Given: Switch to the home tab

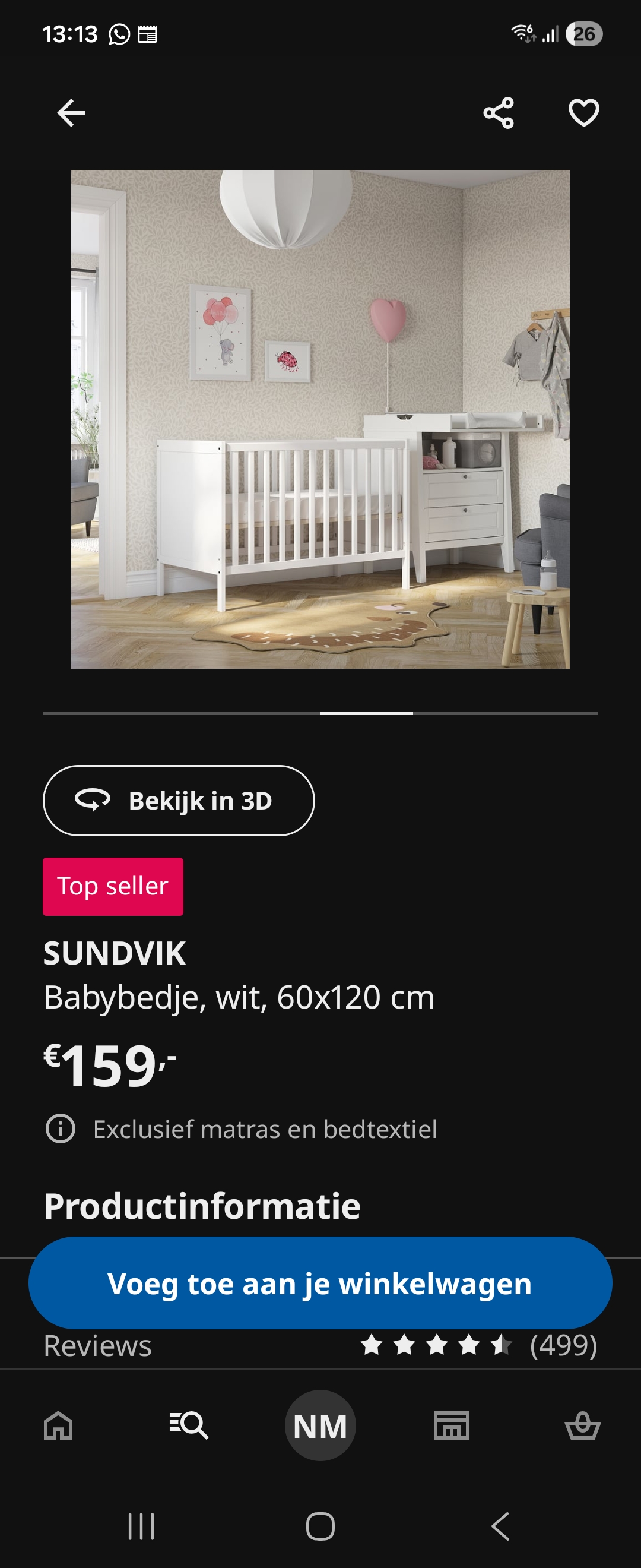Looking at the screenshot, I should (58, 1425).
